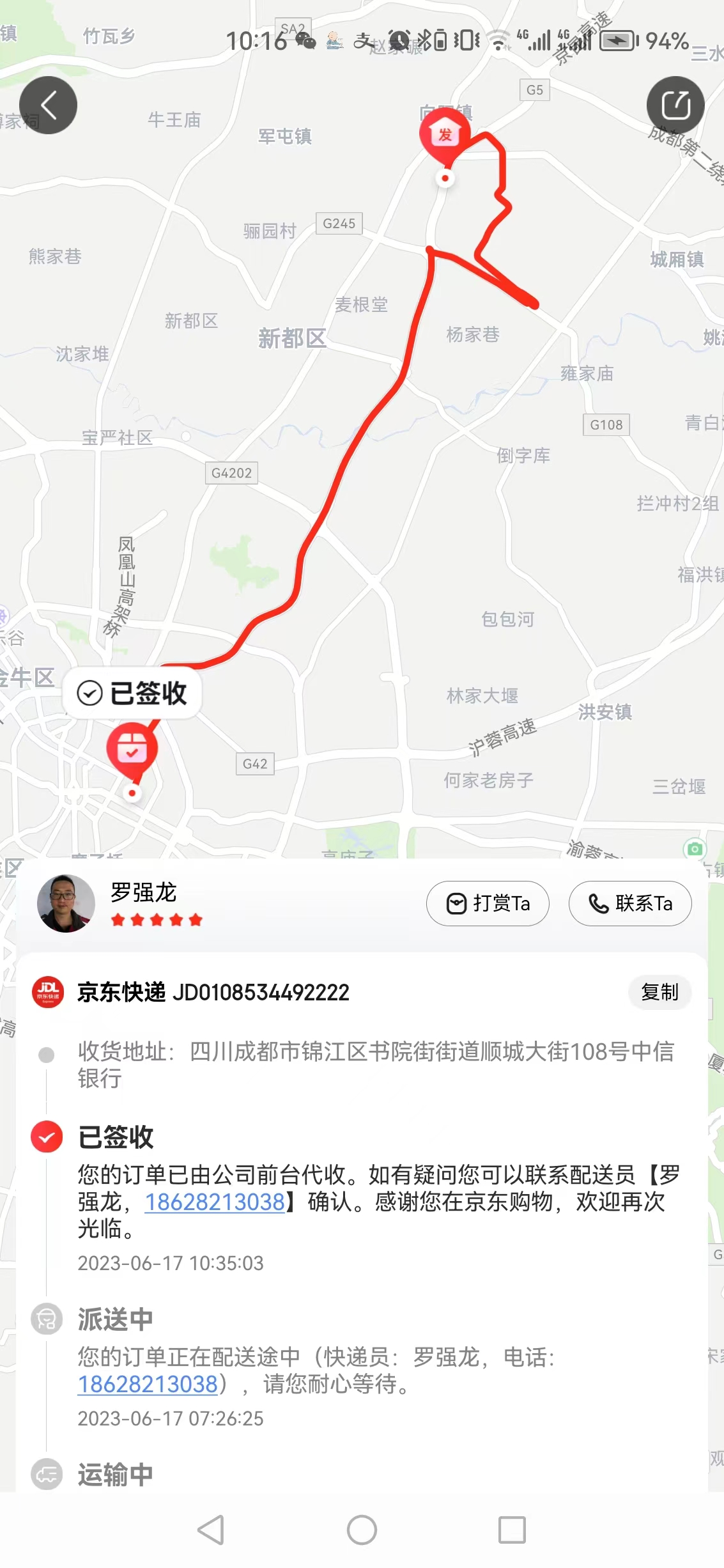Screen dimensions: 724x1568
Task: Contact the courier via 联系Ta
Action: (x=630, y=903)
